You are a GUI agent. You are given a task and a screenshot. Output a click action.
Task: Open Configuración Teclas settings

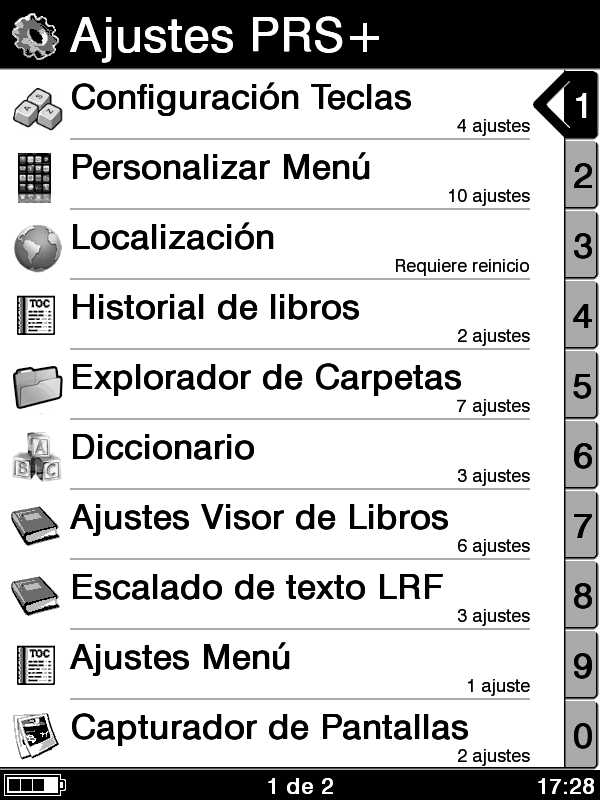(270, 104)
